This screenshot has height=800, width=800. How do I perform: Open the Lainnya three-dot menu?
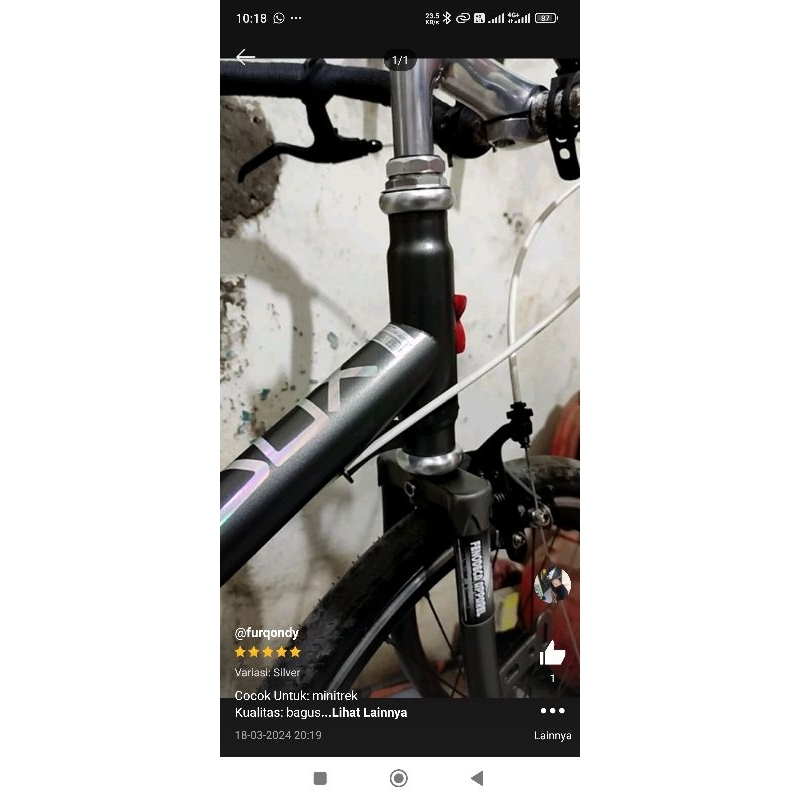point(552,711)
